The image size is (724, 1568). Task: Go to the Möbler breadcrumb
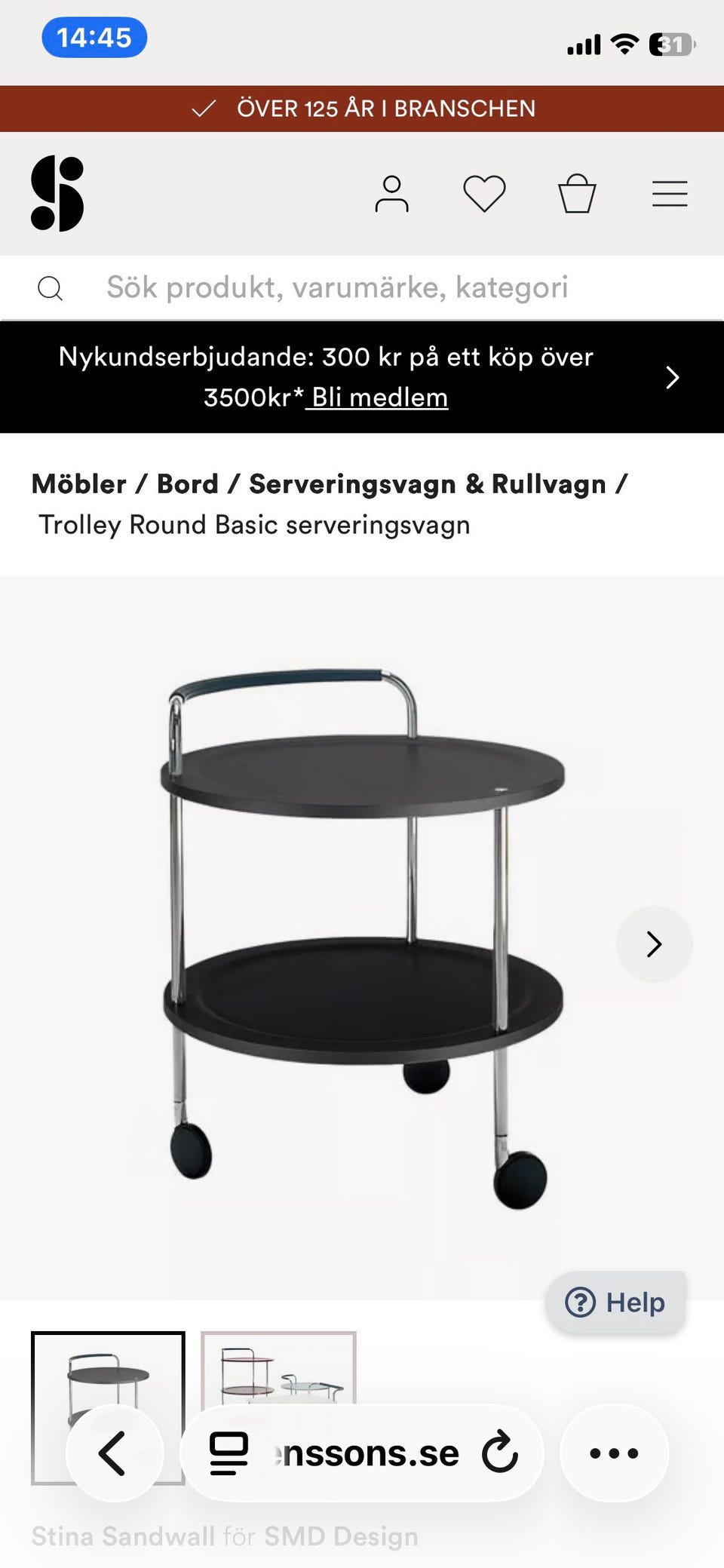79,484
